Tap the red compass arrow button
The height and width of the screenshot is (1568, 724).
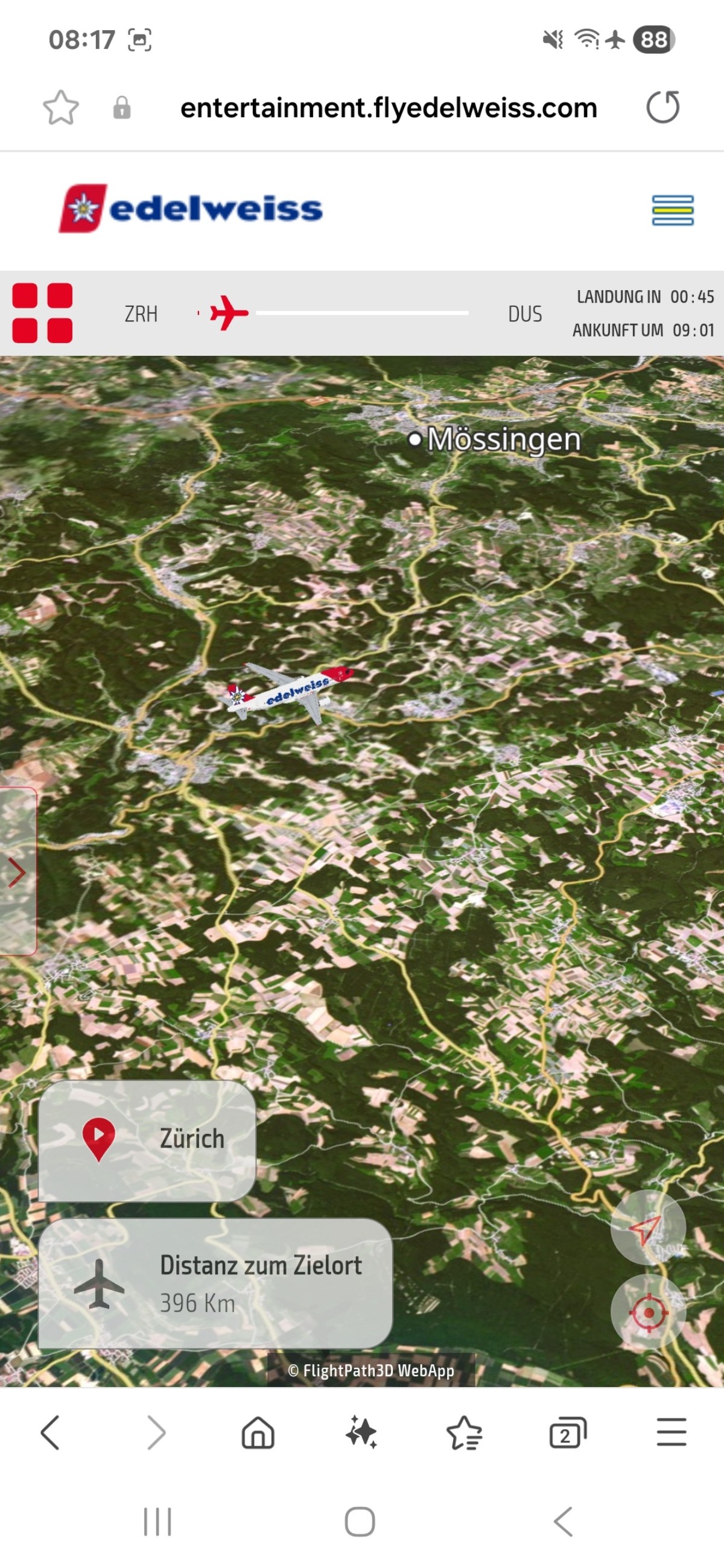[x=647, y=1228]
